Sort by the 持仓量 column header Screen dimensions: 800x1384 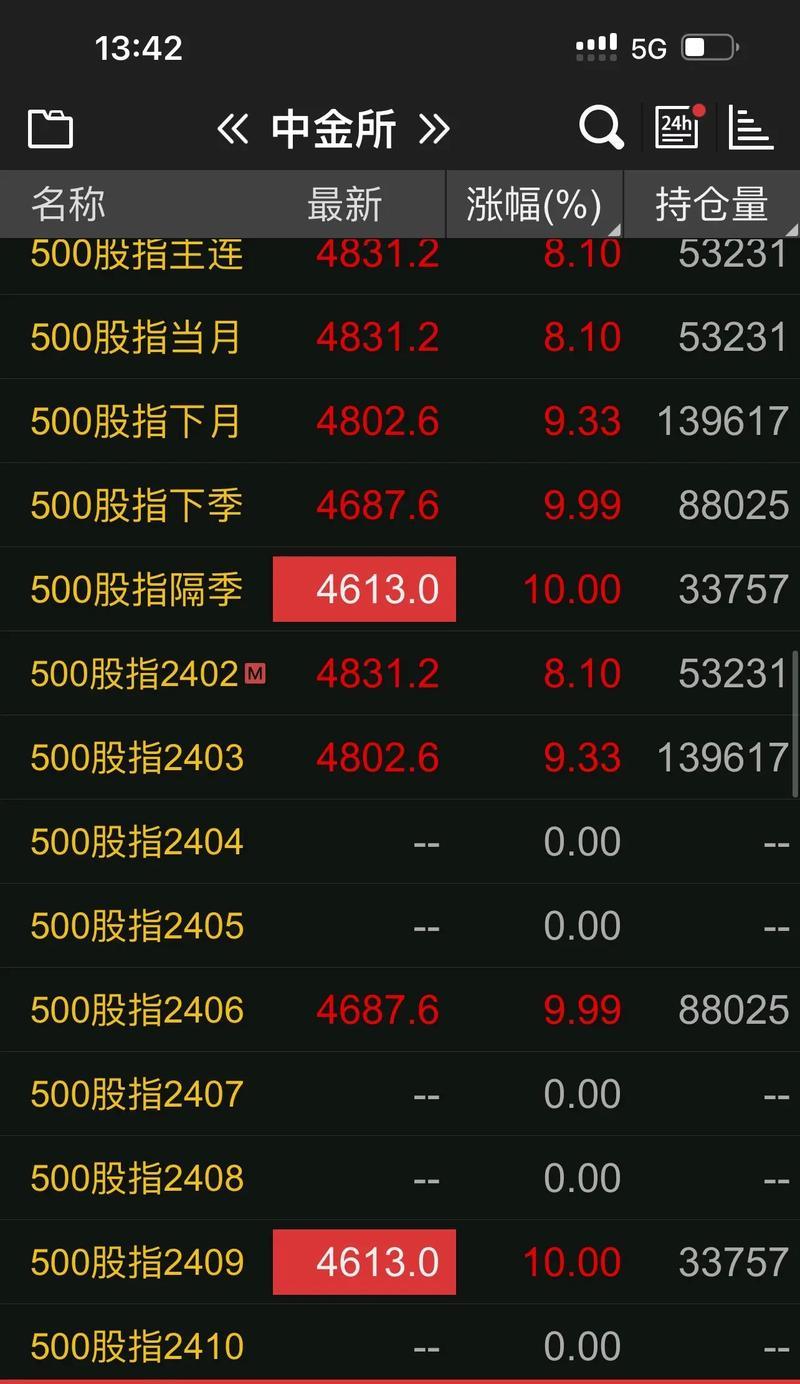[x=712, y=205]
